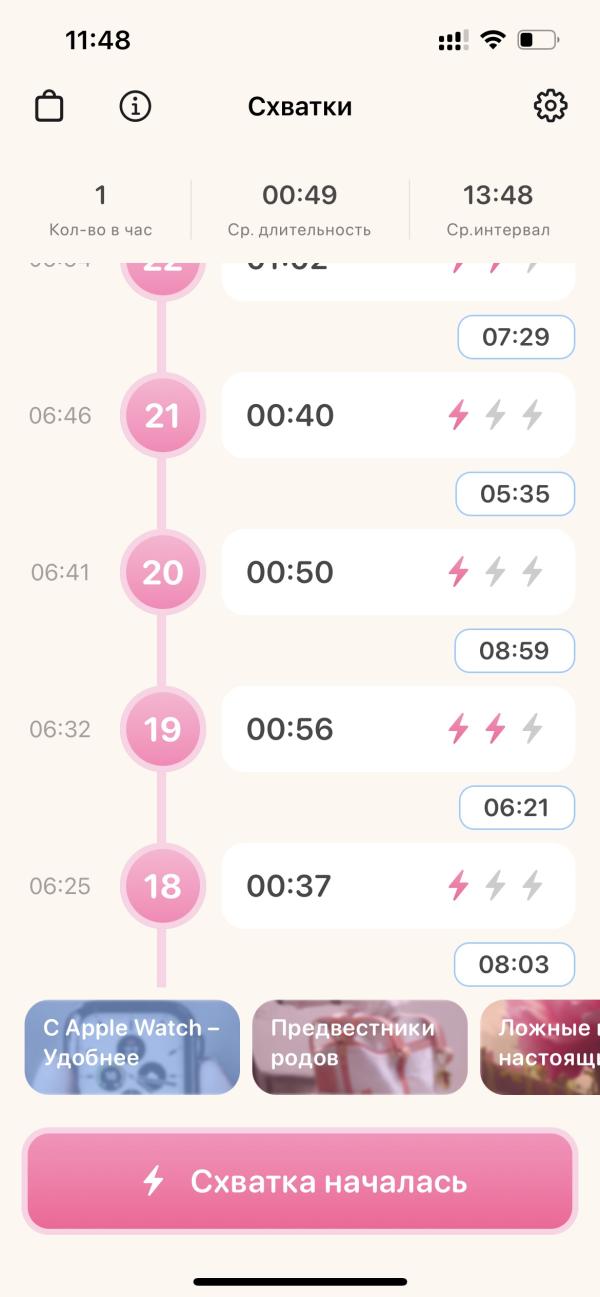The image size is (600, 1297).
Task: Open the Ложные схватки article card
Action: tap(541, 1046)
